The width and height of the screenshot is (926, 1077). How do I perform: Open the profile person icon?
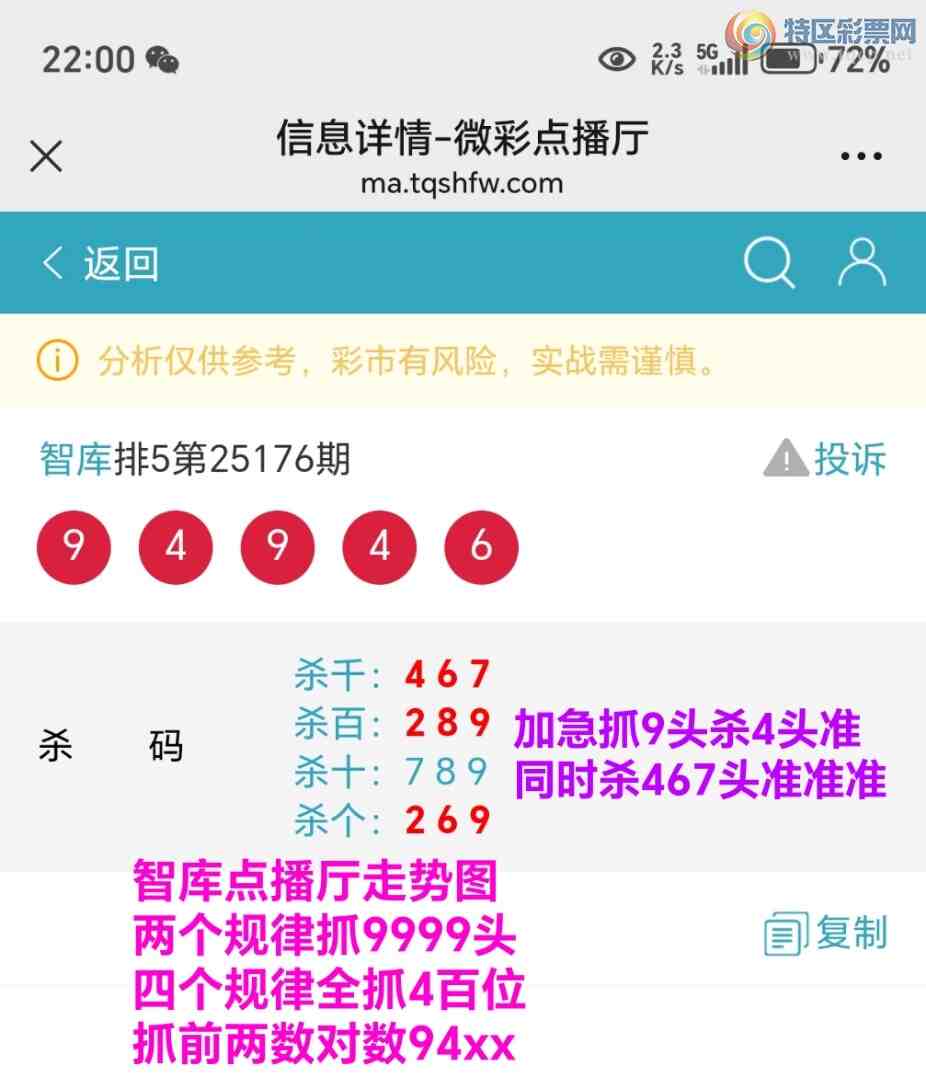(861, 262)
